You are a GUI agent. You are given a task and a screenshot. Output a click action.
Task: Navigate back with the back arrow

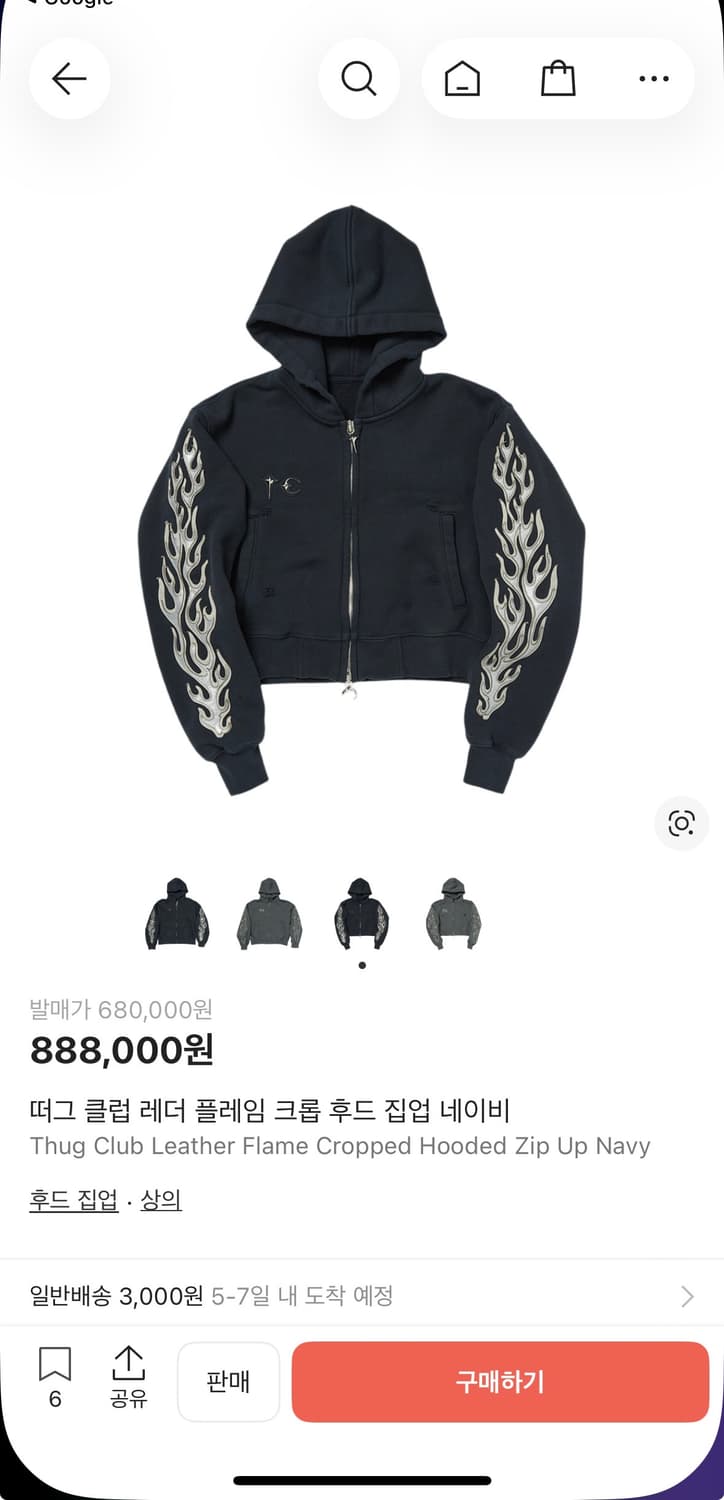[69, 78]
